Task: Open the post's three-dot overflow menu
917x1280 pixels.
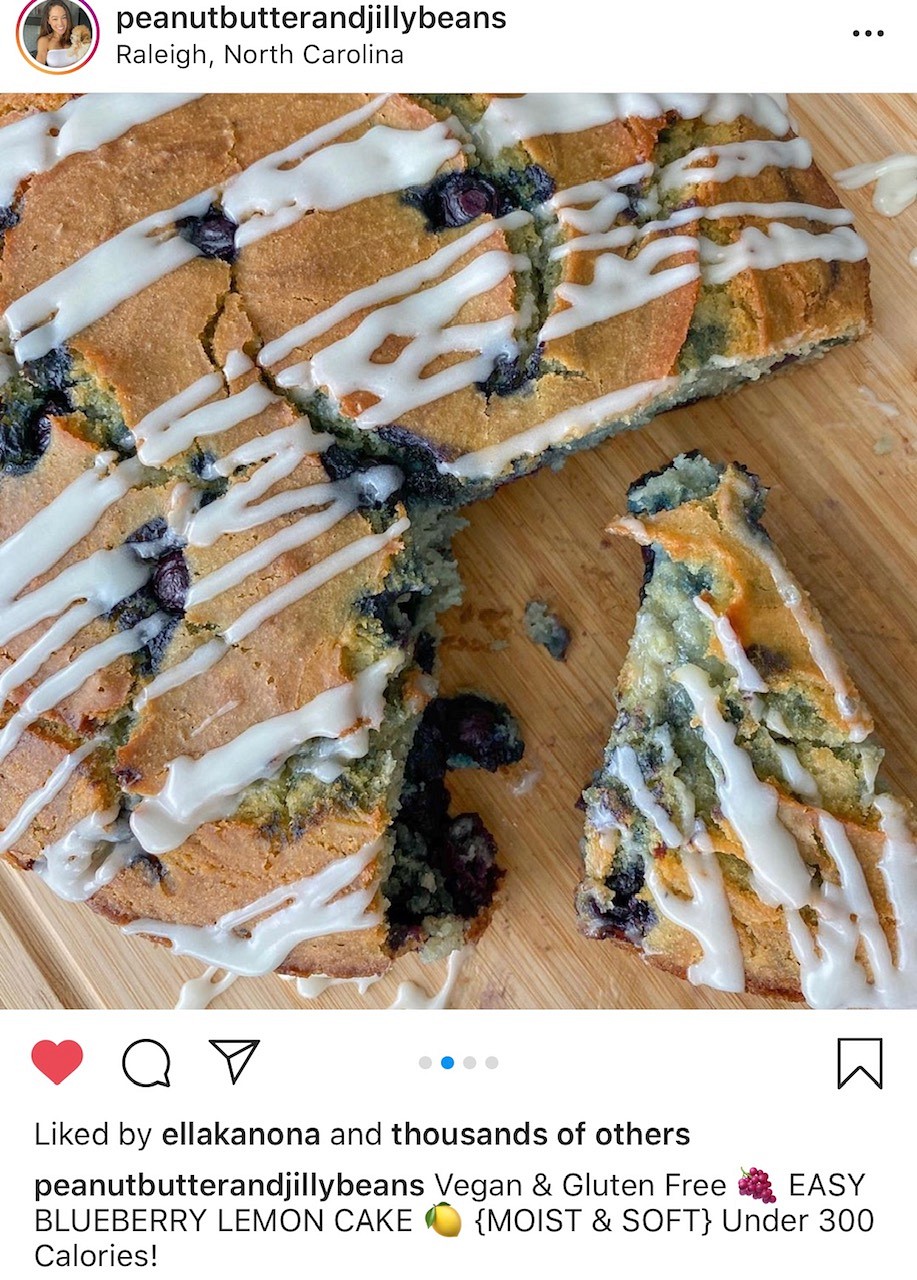Action: coord(867,33)
